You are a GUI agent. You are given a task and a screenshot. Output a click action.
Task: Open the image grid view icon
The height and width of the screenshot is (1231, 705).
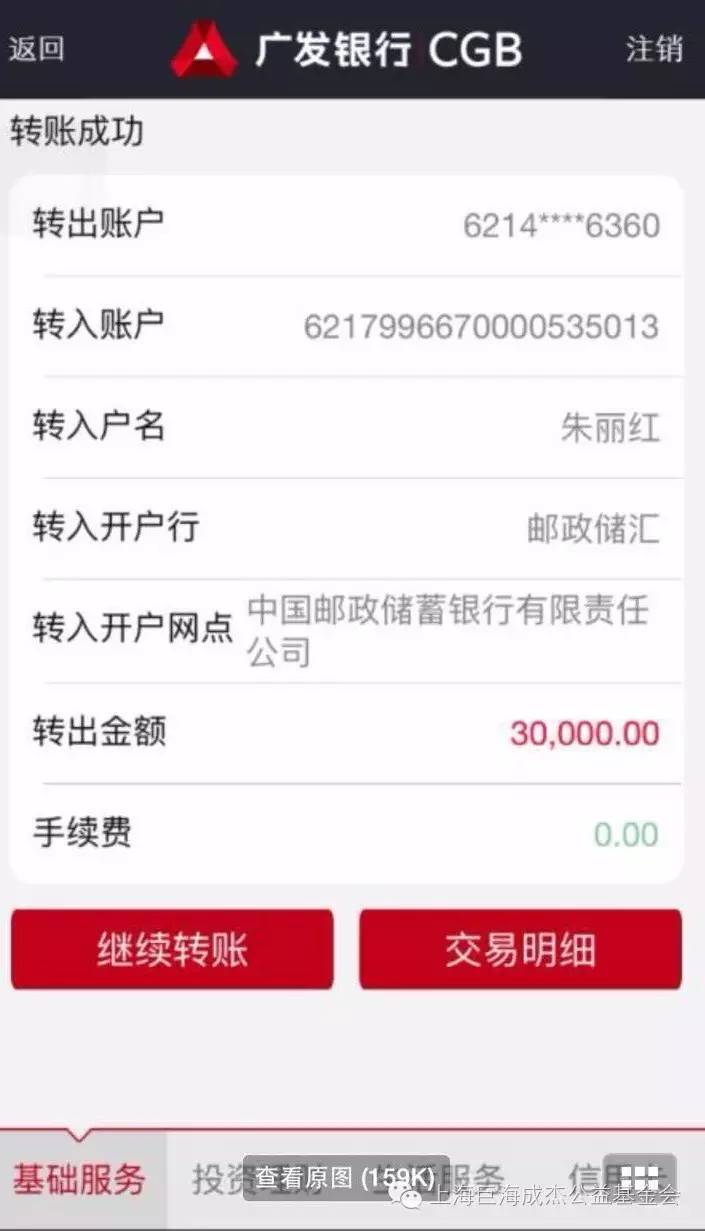(x=639, y=1177)
